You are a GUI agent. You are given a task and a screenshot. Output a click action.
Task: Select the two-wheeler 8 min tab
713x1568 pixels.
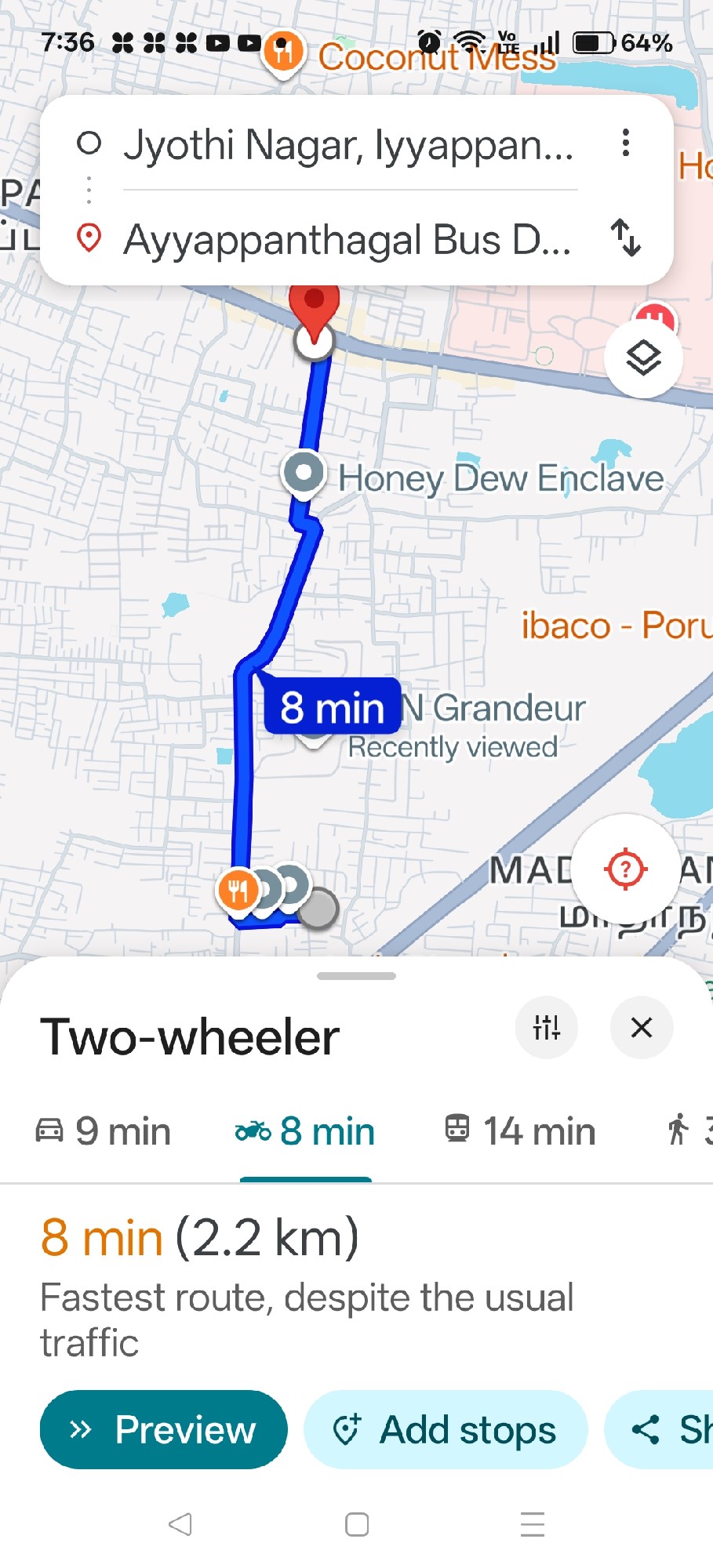point(305,1131)
